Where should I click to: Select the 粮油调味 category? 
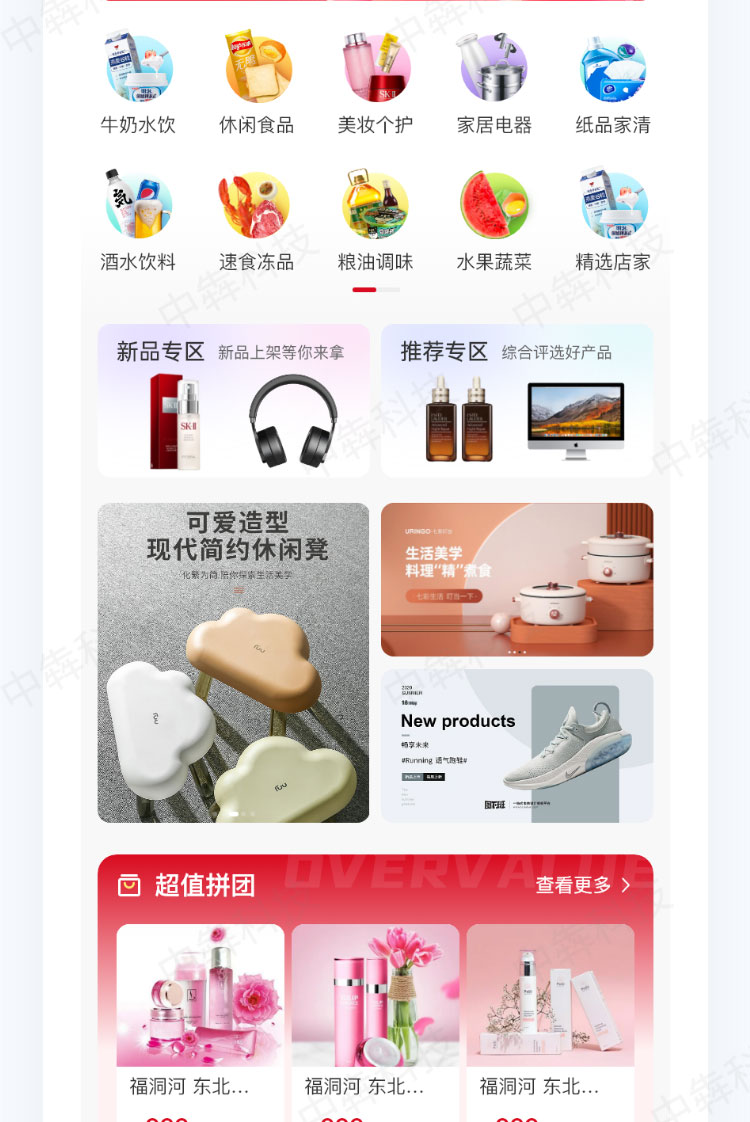[x=375, y=221]
